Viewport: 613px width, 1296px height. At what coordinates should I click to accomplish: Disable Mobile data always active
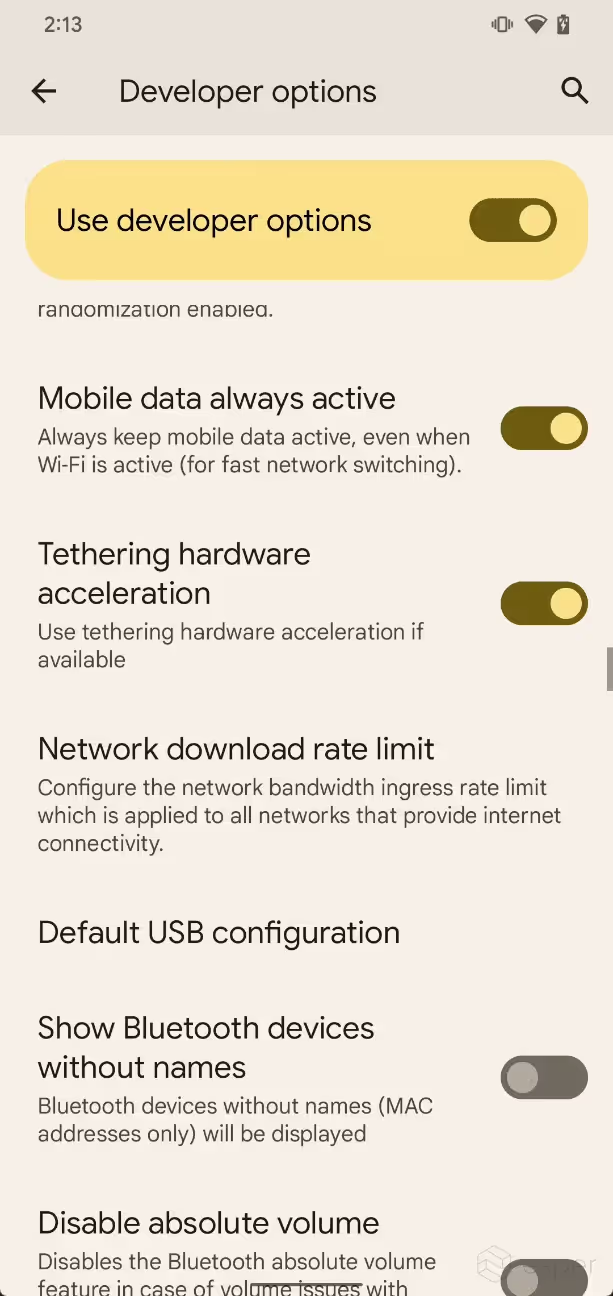pos(543,429)
